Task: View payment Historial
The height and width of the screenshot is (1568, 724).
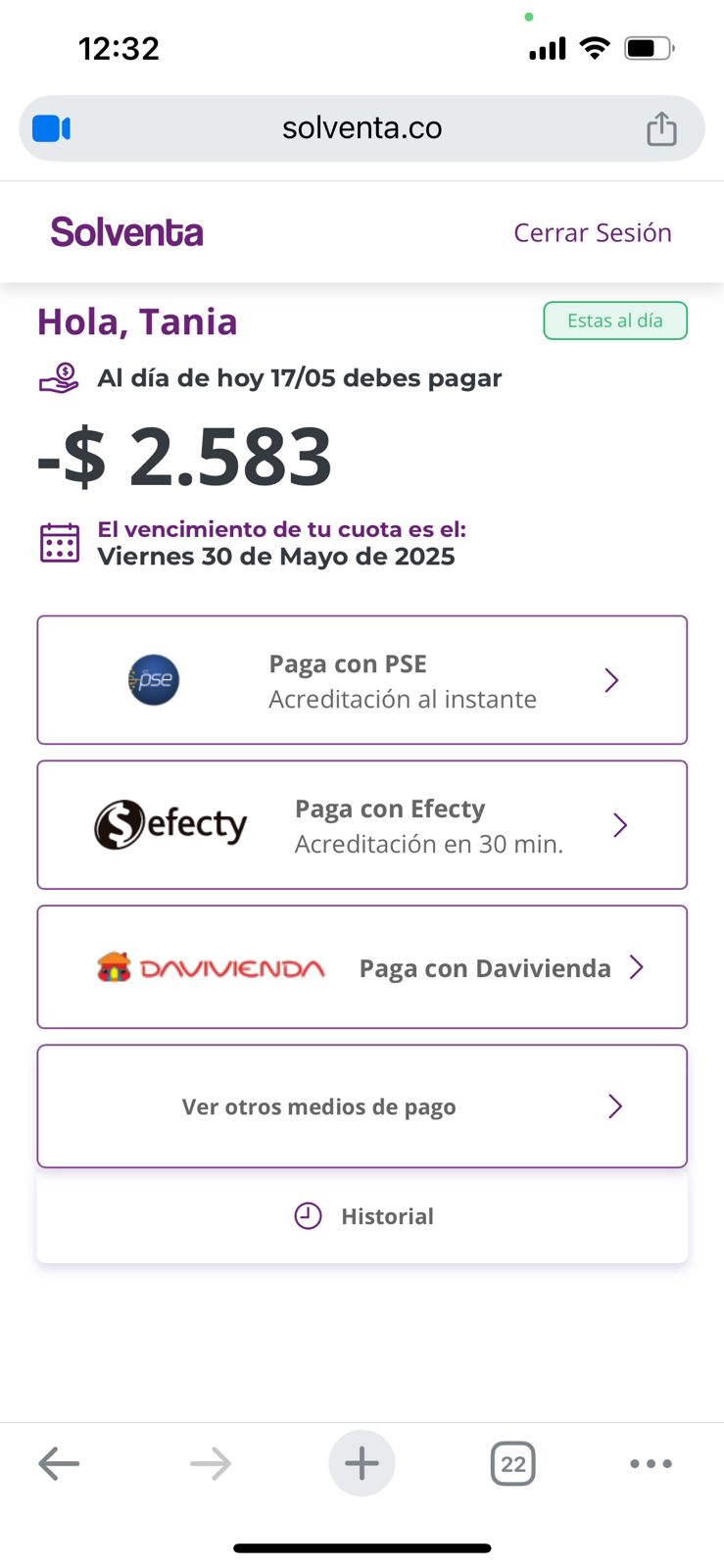Action: (363, 1216)
